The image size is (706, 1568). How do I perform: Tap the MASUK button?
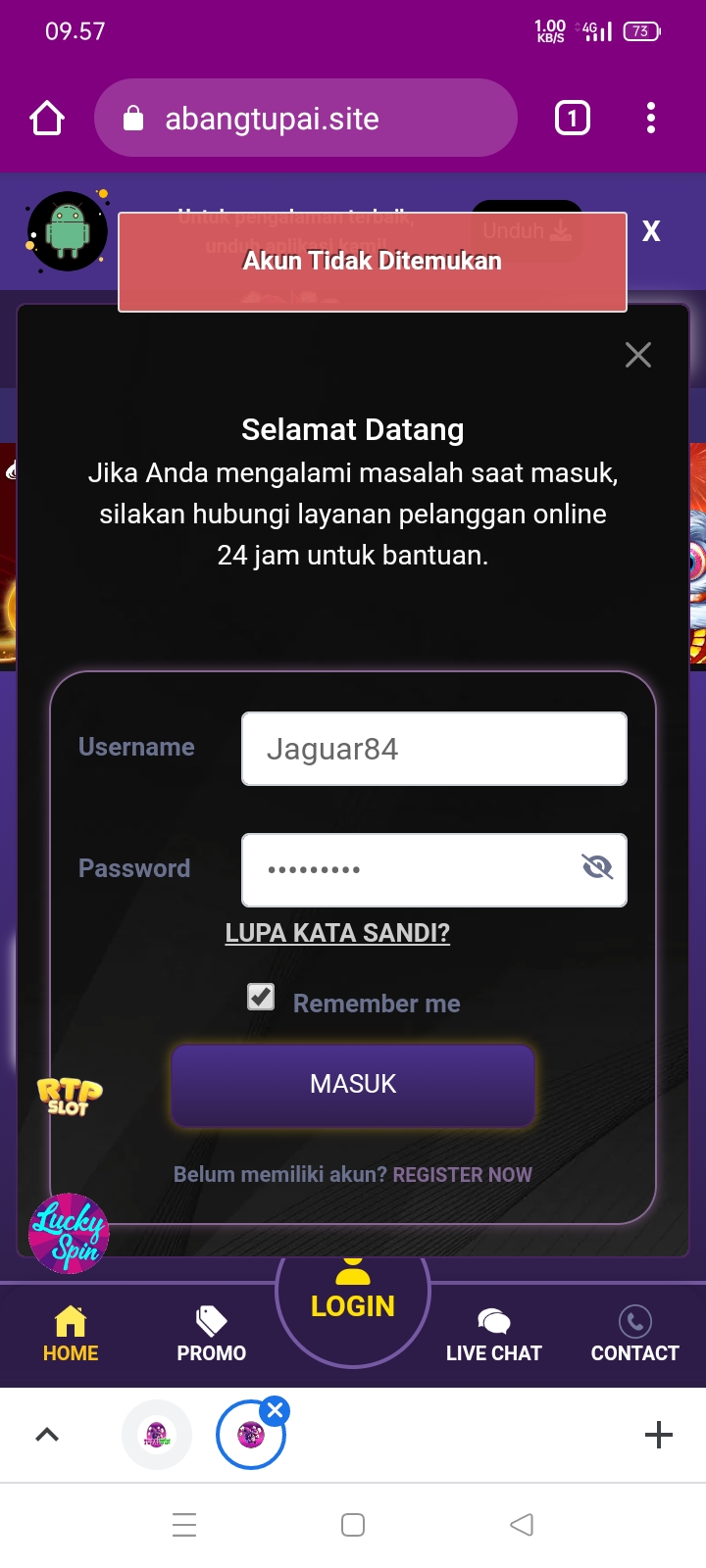click(x=353, y=1084)
